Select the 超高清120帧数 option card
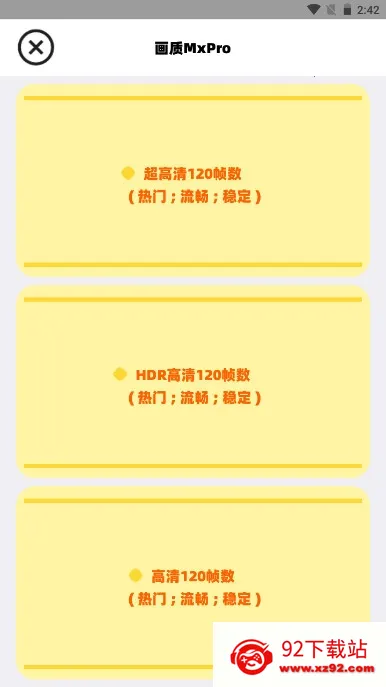The image size is (386, 687). click(x=193, y=180)
